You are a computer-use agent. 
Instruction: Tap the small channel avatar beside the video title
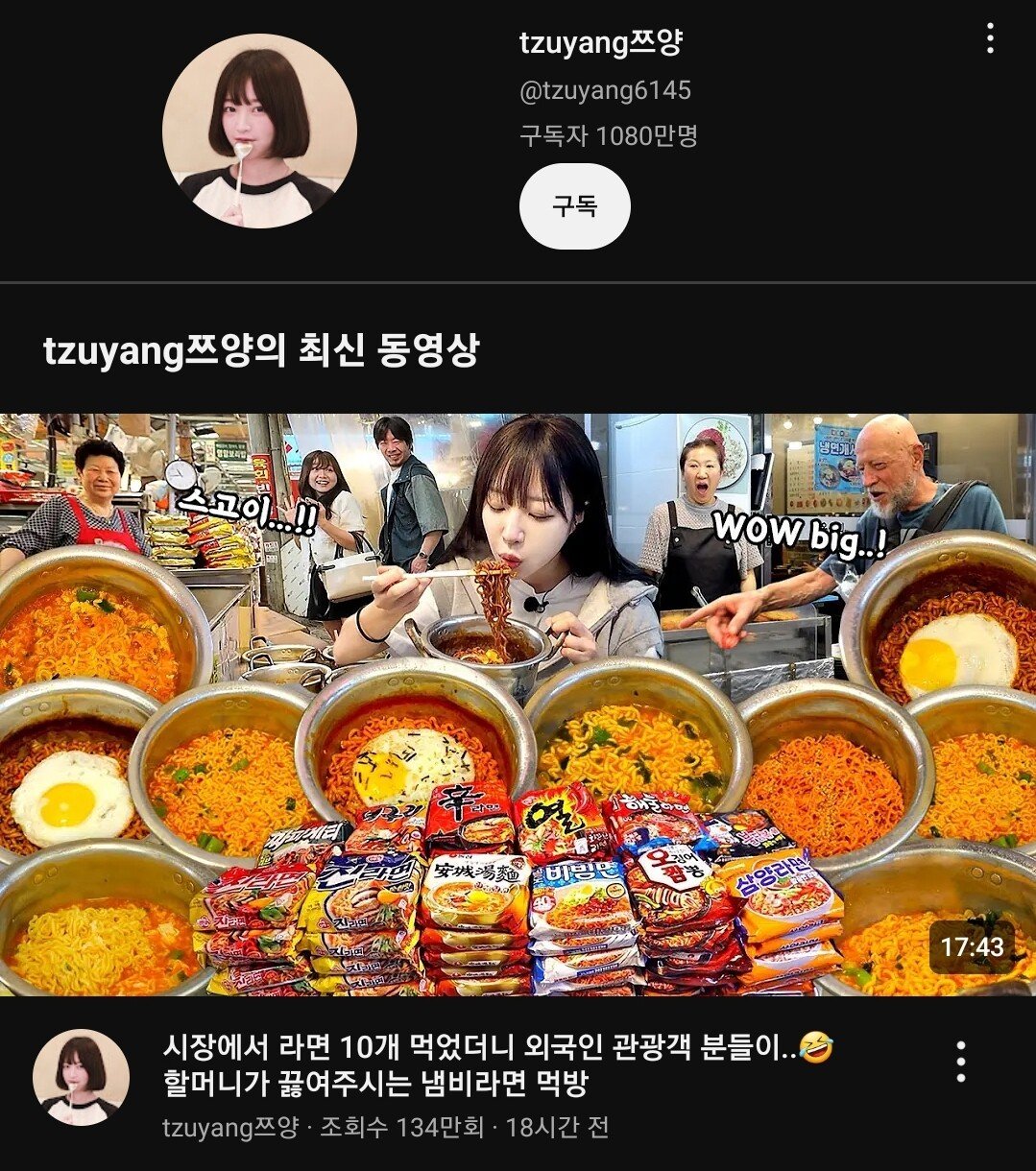tap(82, 1078)
